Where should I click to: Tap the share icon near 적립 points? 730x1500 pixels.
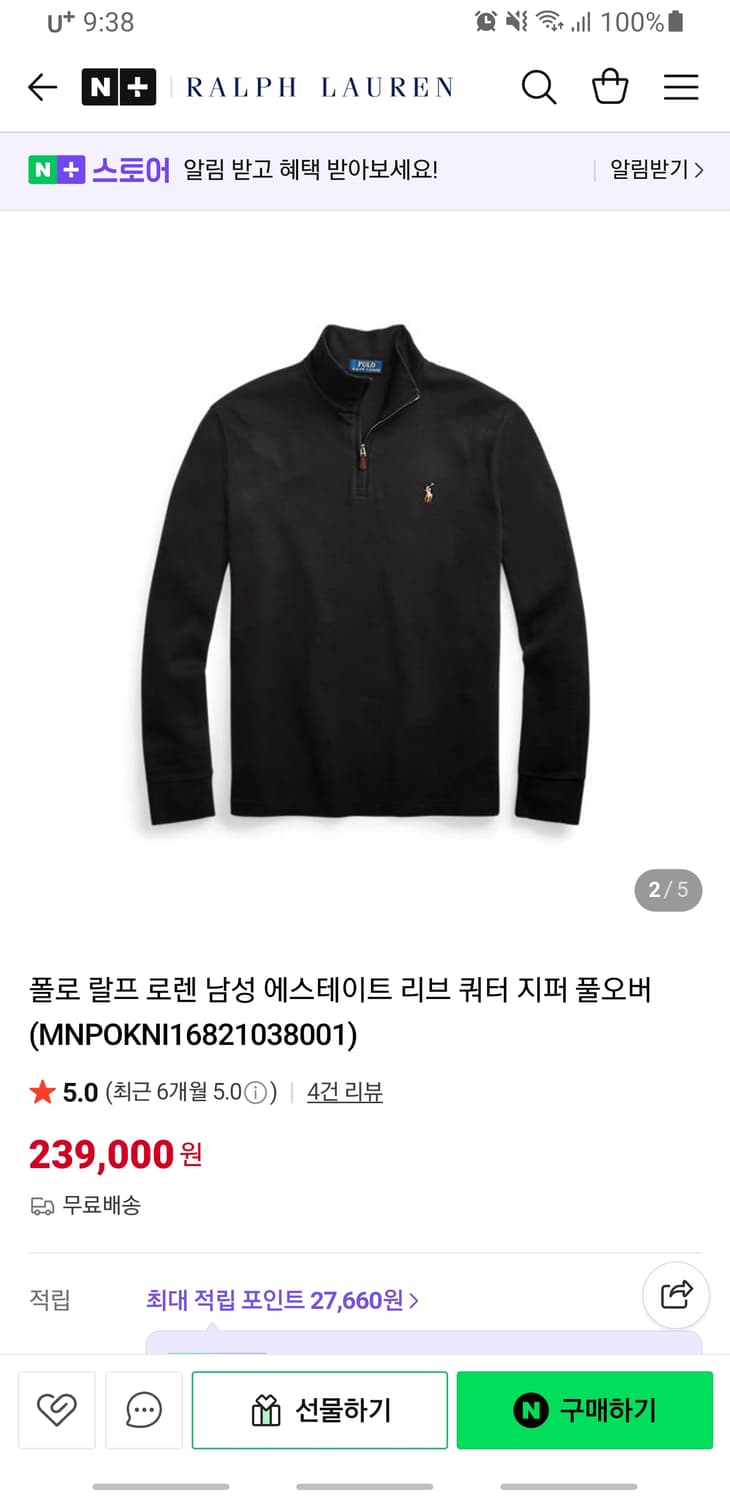point(675,1295)
